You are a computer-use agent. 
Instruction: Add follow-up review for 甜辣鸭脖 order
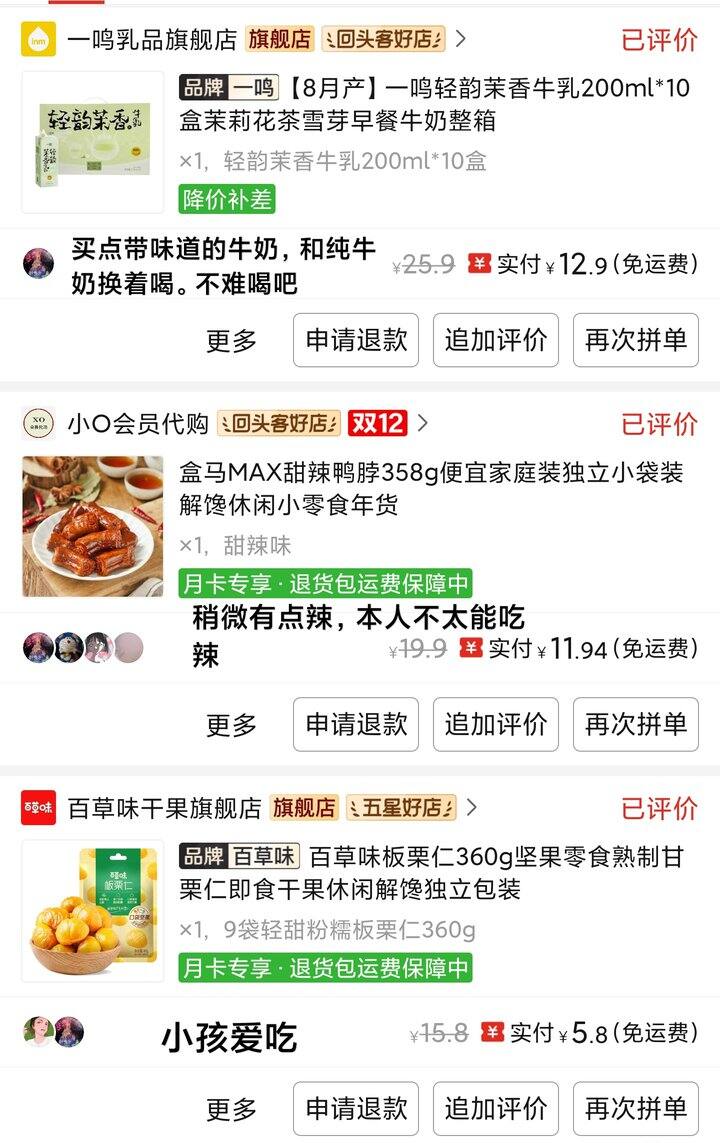[x=496, y=725]
